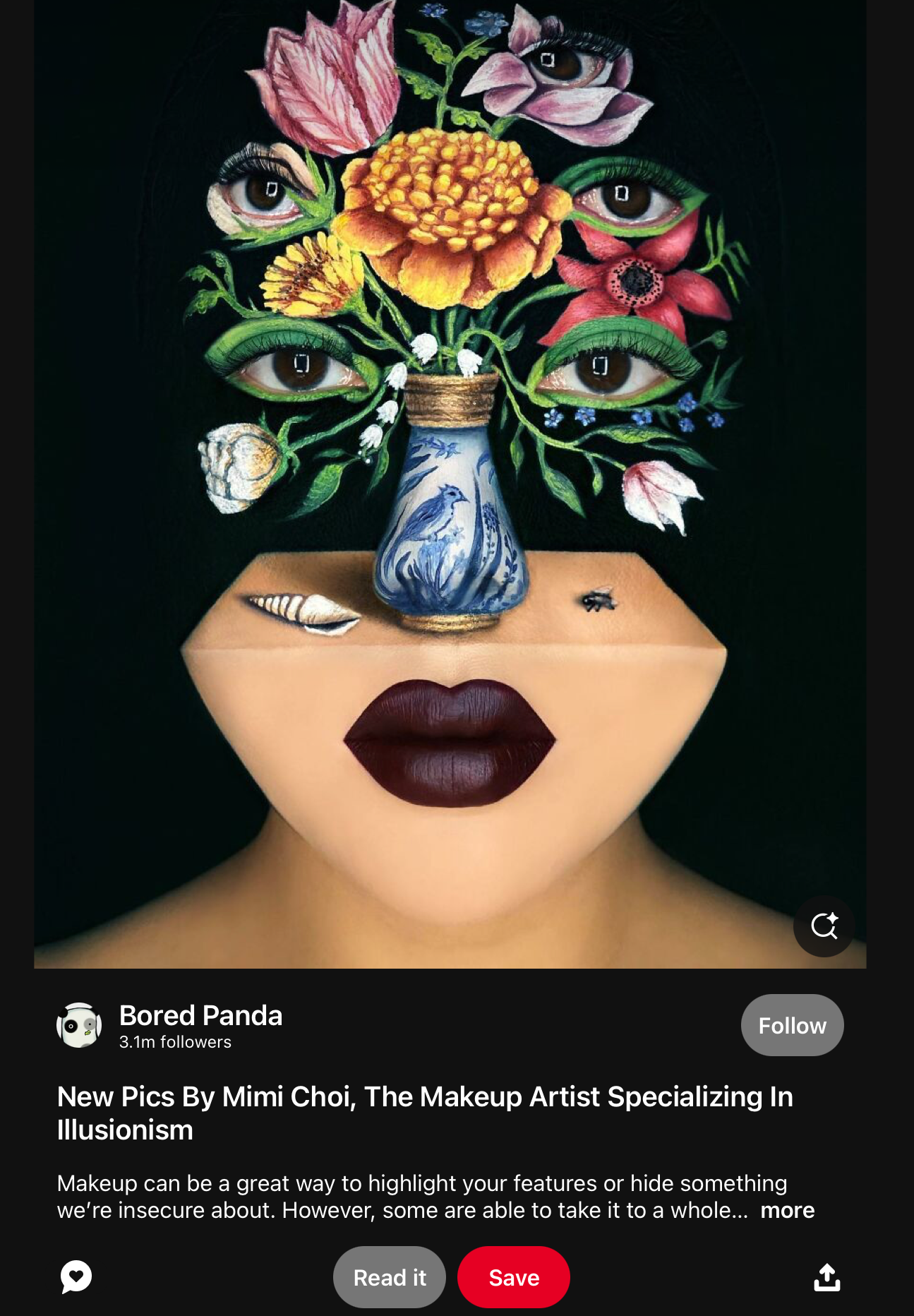The image size is (914, 1316).
Task: Open the comments heart bubble
Action: [x=76, y=1276]
